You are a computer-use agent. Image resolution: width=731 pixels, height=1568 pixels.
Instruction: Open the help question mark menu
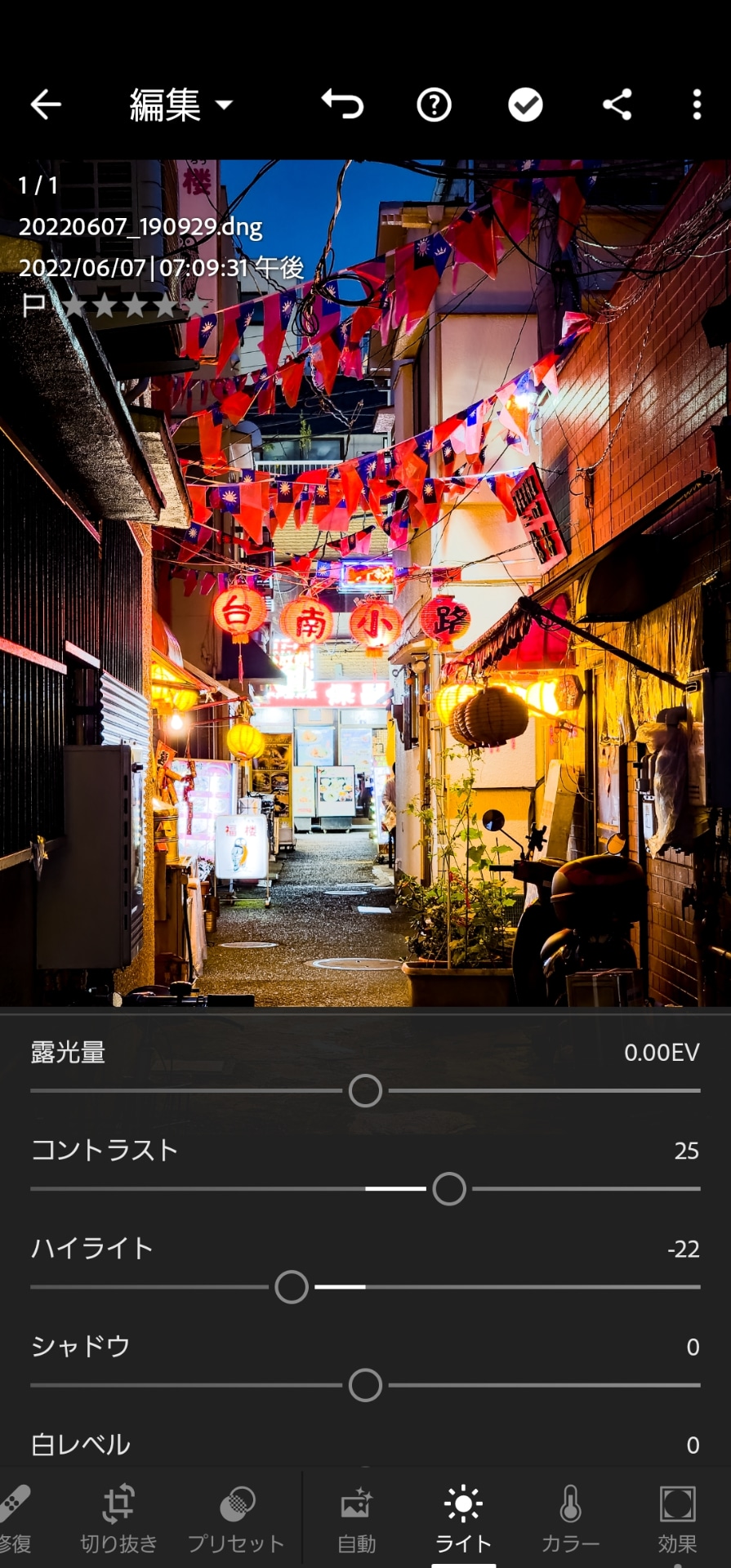click(x=434, y=105)
